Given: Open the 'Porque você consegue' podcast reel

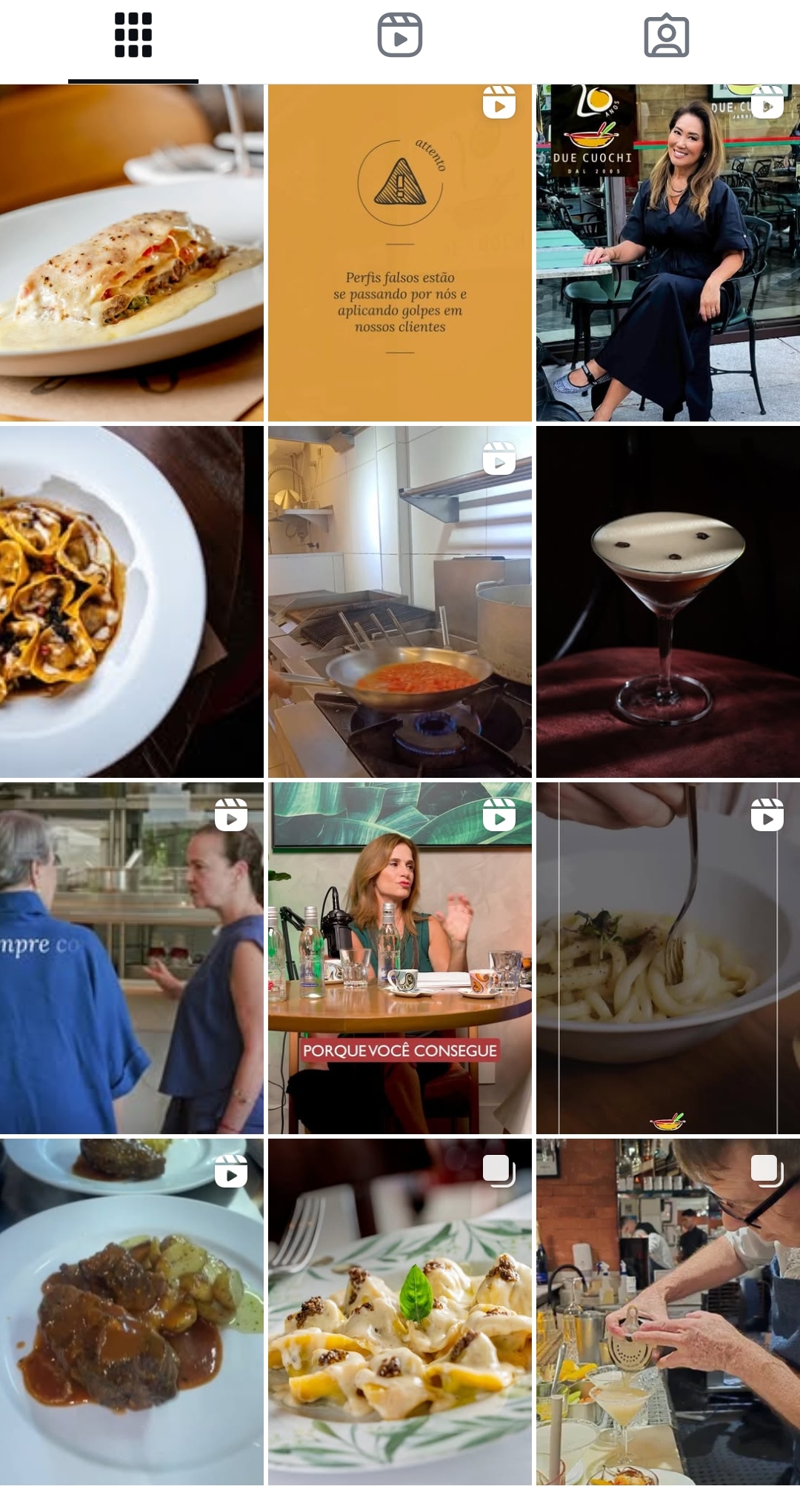Looking at the screenshot, I should pyautogui.click(x=400, y=958).
